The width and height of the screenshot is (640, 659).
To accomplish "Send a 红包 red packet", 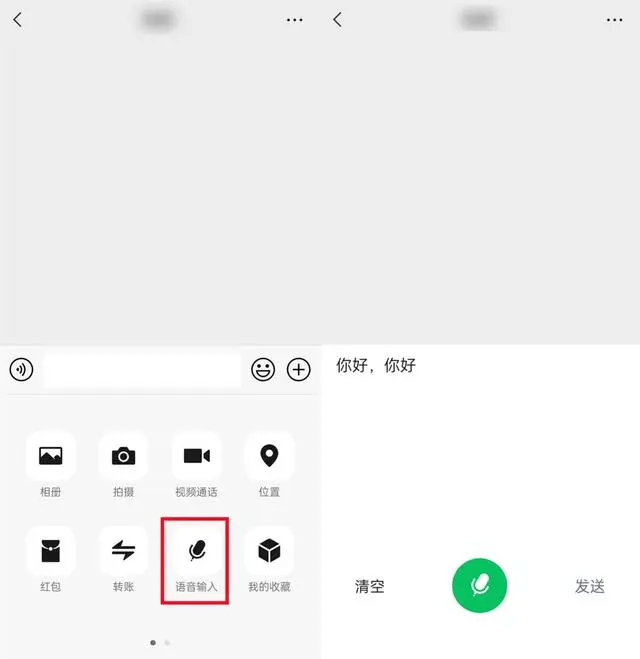I will pos(50,551).
